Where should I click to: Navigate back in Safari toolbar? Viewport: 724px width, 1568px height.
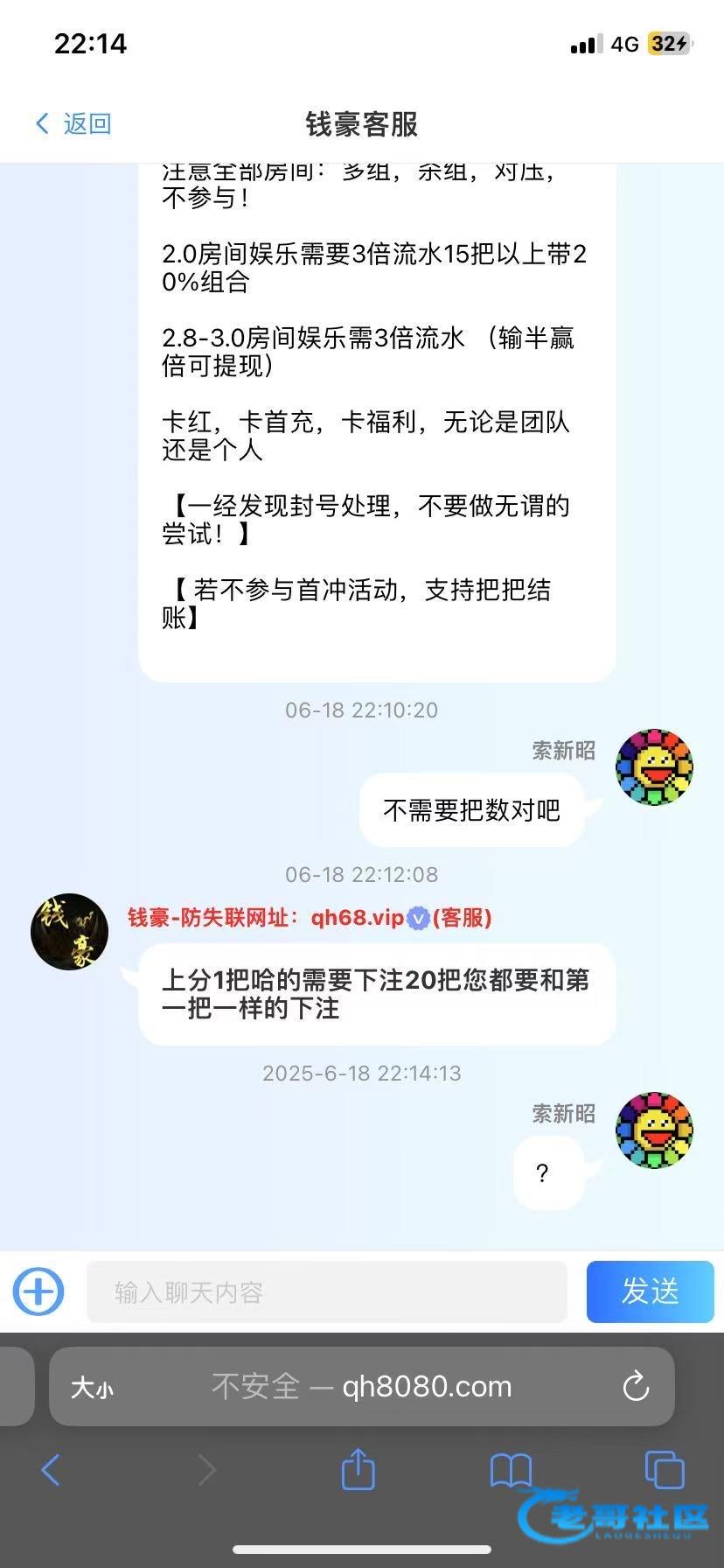pyautogui.click(x=51, y=1470)
